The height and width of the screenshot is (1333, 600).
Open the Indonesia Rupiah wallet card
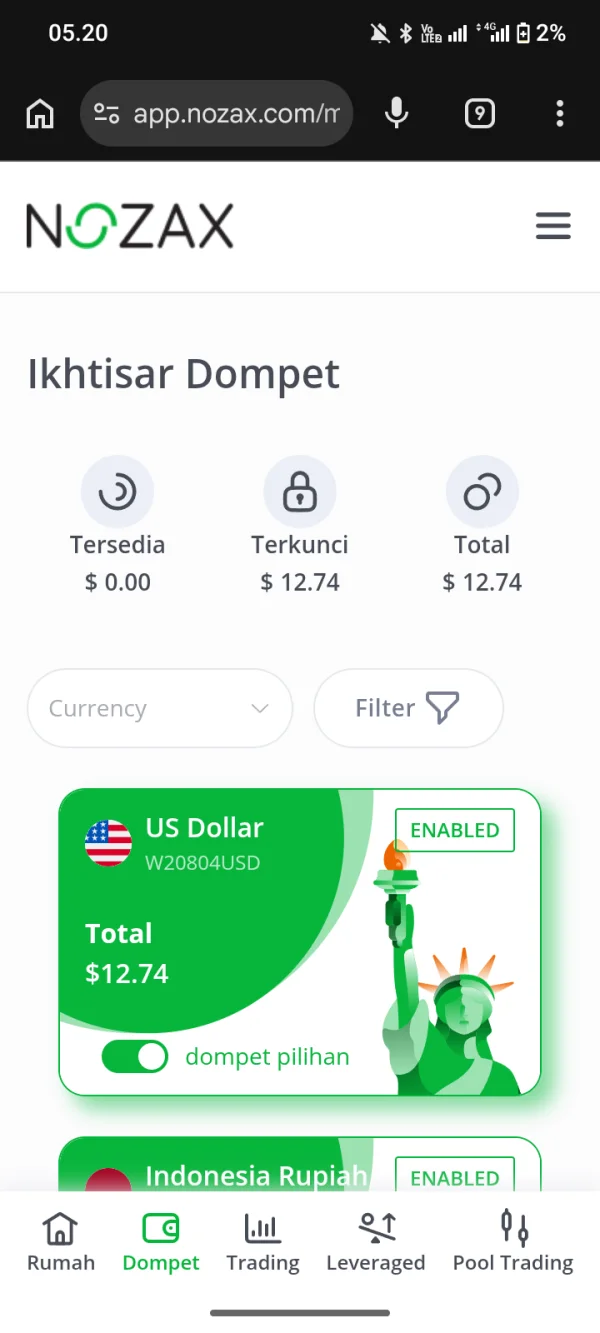point(300,1164)
